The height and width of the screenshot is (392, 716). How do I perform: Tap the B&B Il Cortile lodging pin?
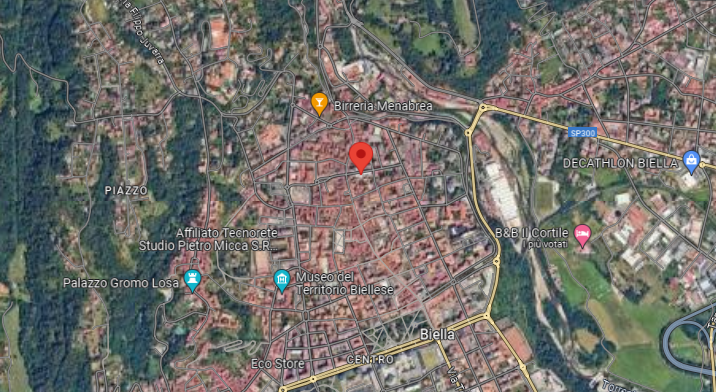point(582,236)
